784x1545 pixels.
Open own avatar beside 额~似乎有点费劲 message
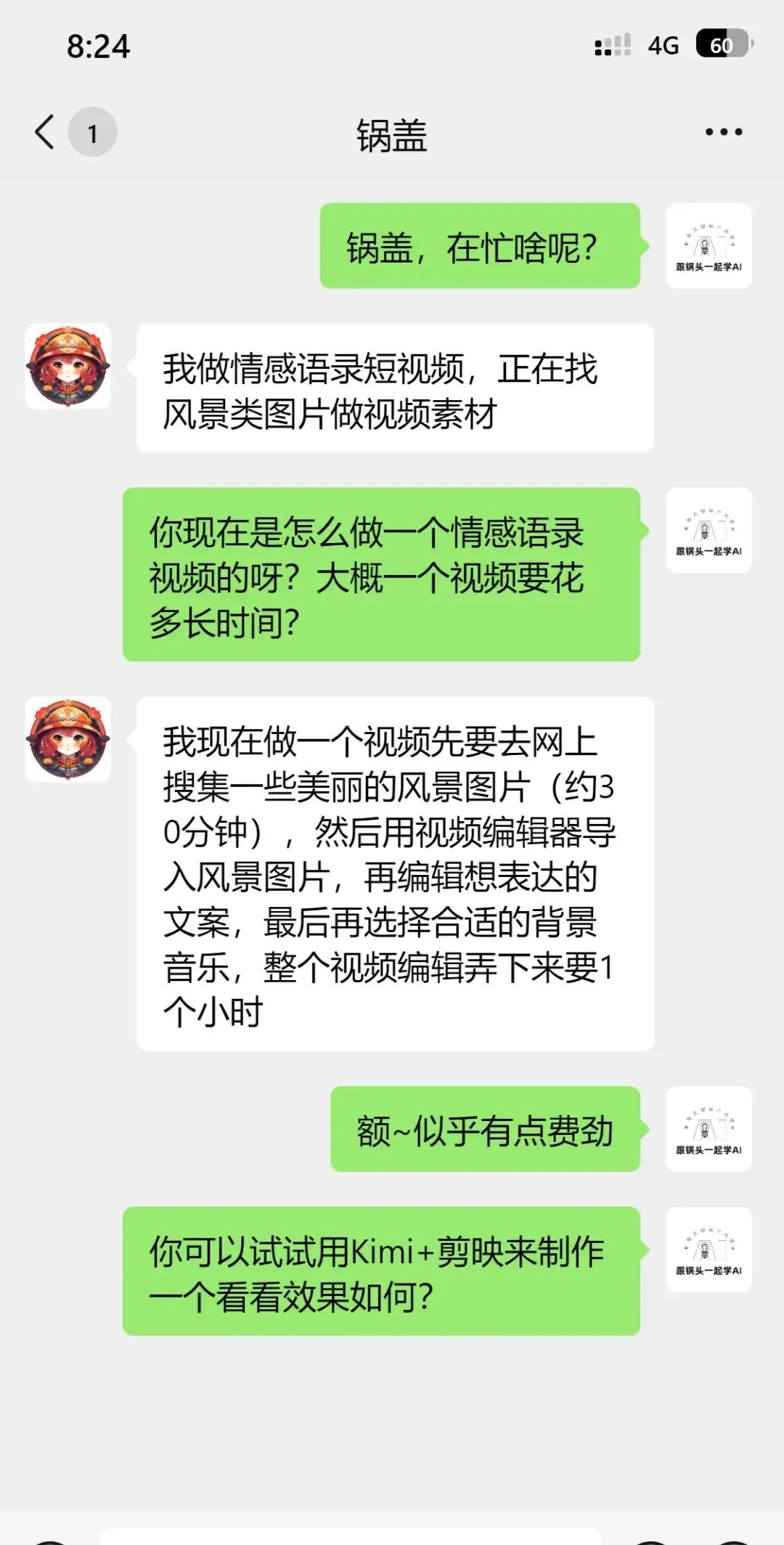(709, 1129)
